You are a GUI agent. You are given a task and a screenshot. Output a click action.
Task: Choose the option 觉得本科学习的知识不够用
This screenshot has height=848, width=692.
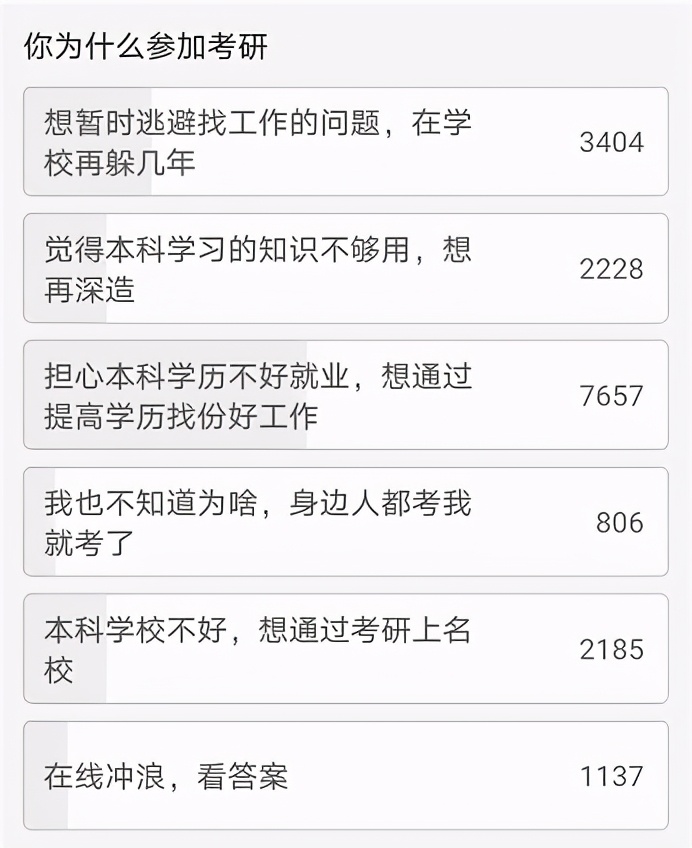point(345,268)
